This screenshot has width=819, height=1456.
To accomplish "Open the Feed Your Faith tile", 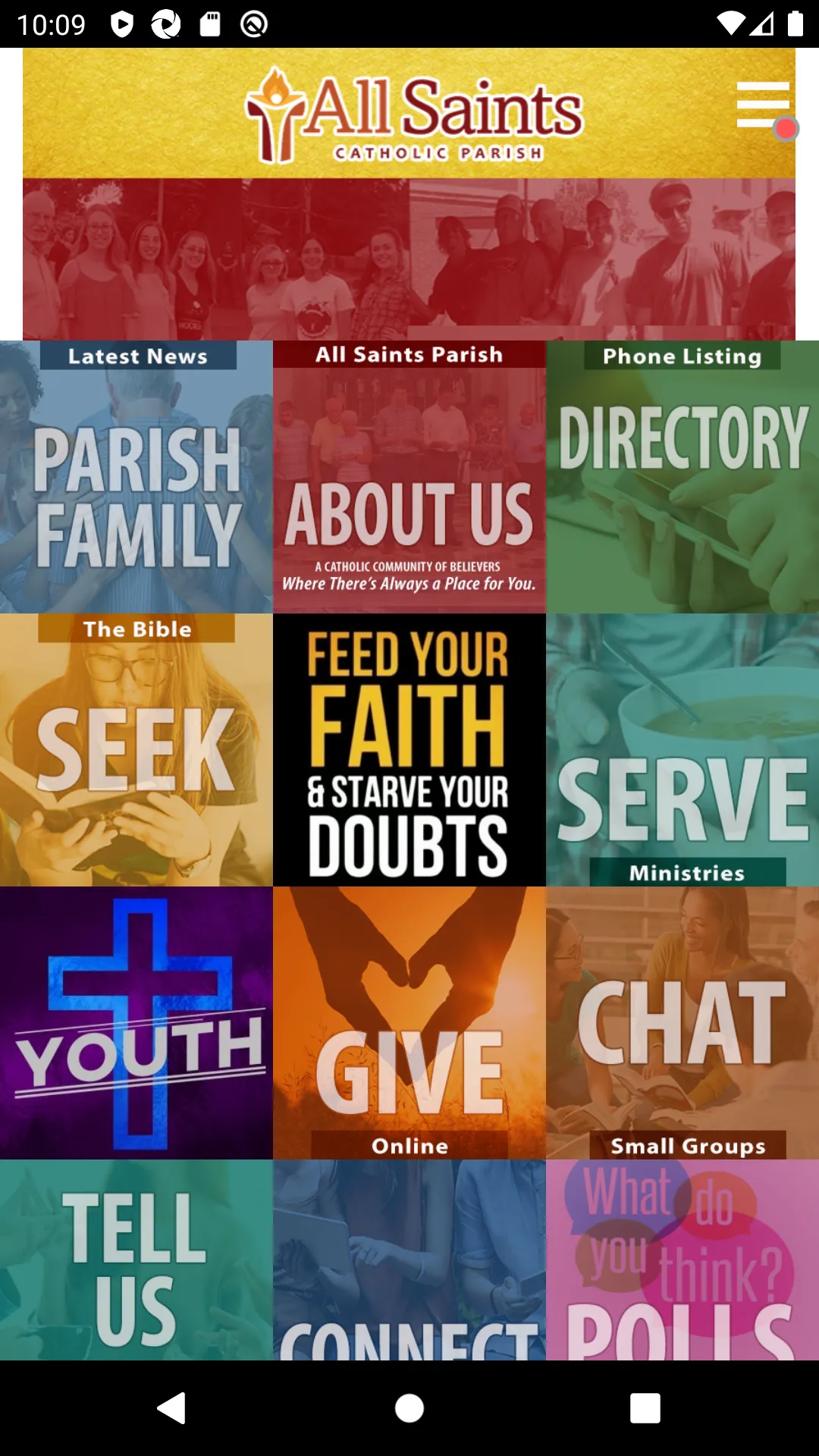I will point(409,751).
